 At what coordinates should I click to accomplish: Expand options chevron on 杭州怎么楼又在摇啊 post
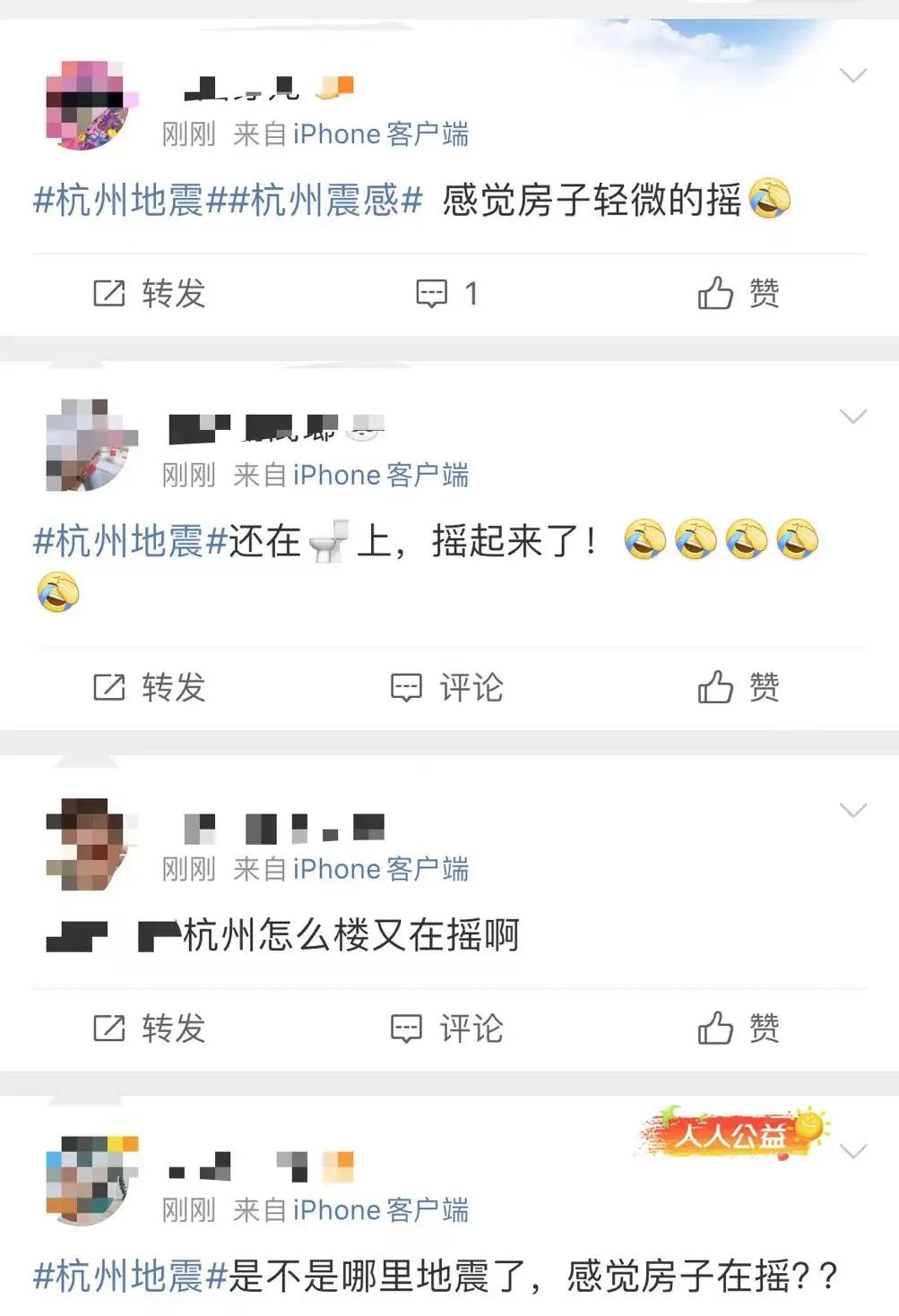pyautogui.click(x=852, y=811)
